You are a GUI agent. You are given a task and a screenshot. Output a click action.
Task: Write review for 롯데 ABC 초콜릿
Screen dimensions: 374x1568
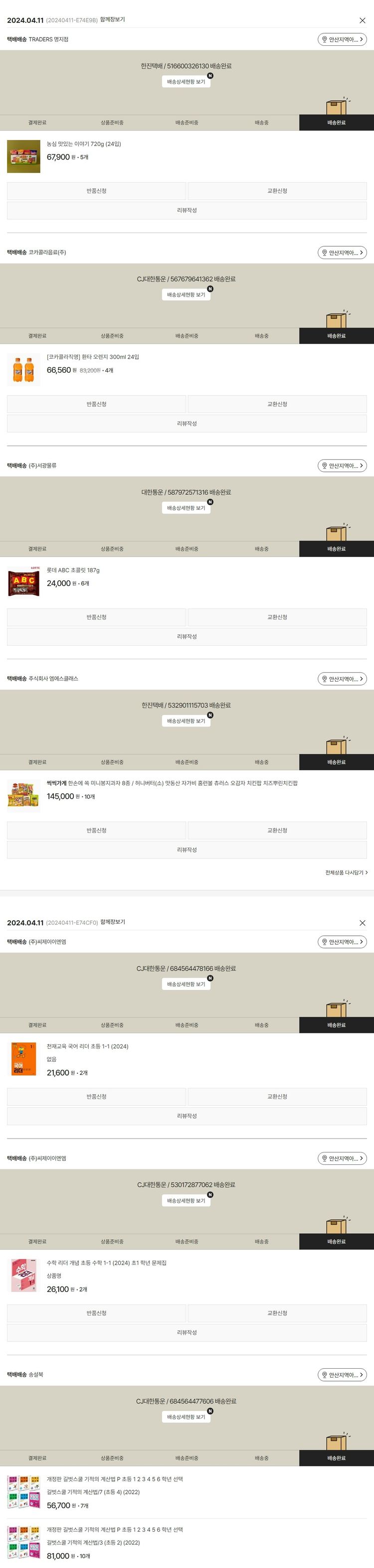[x=187, y=637]
